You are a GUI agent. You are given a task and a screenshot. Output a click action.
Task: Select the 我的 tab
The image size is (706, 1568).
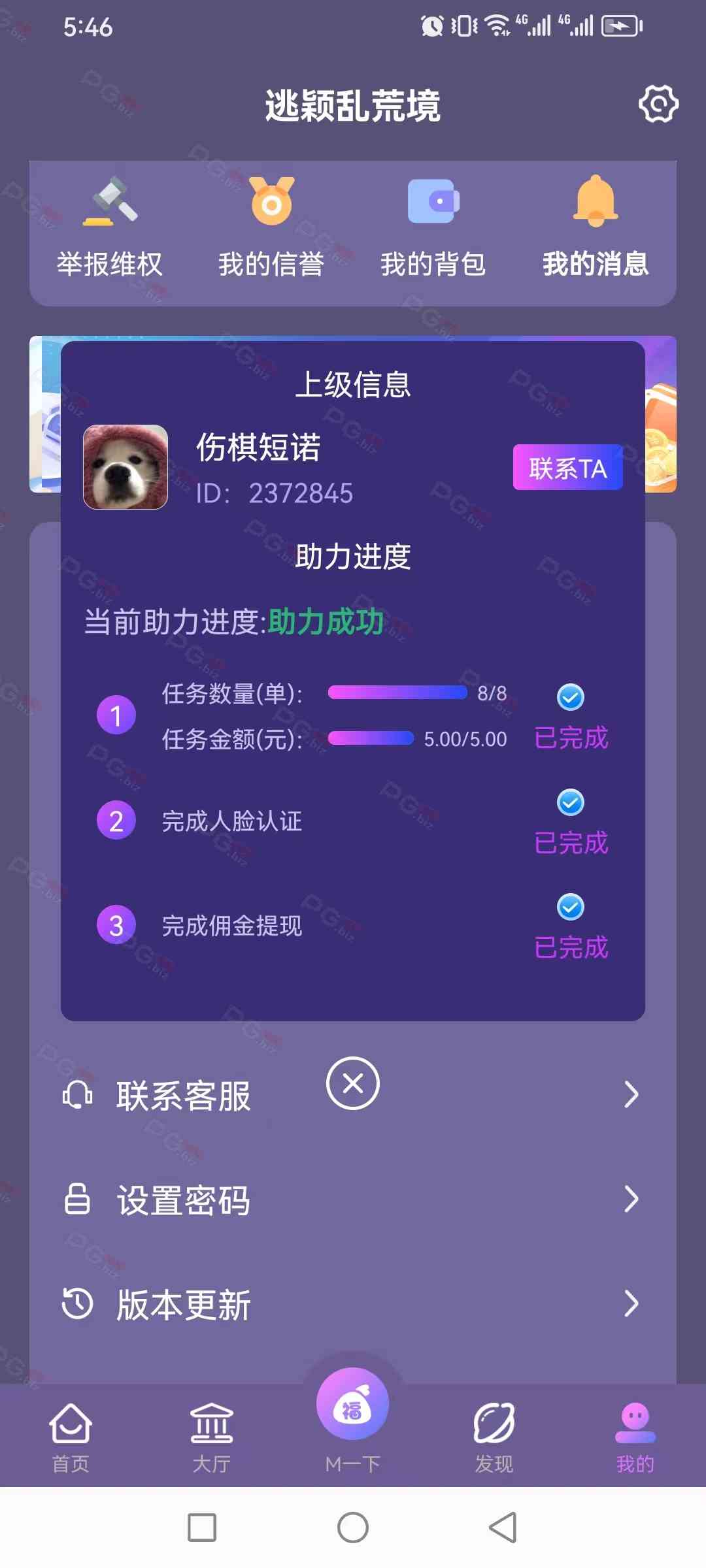point(635,1436)
